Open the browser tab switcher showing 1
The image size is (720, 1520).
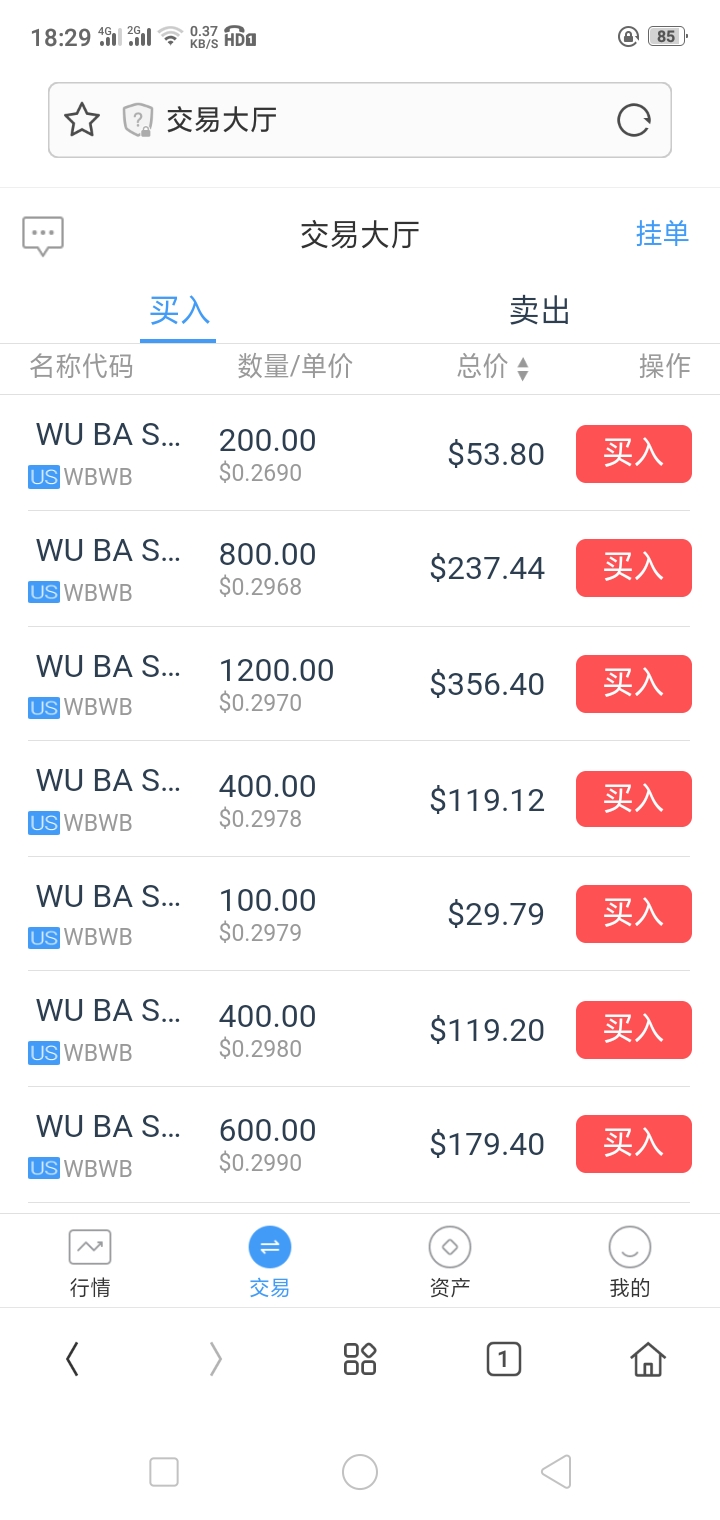(504, 1359)
